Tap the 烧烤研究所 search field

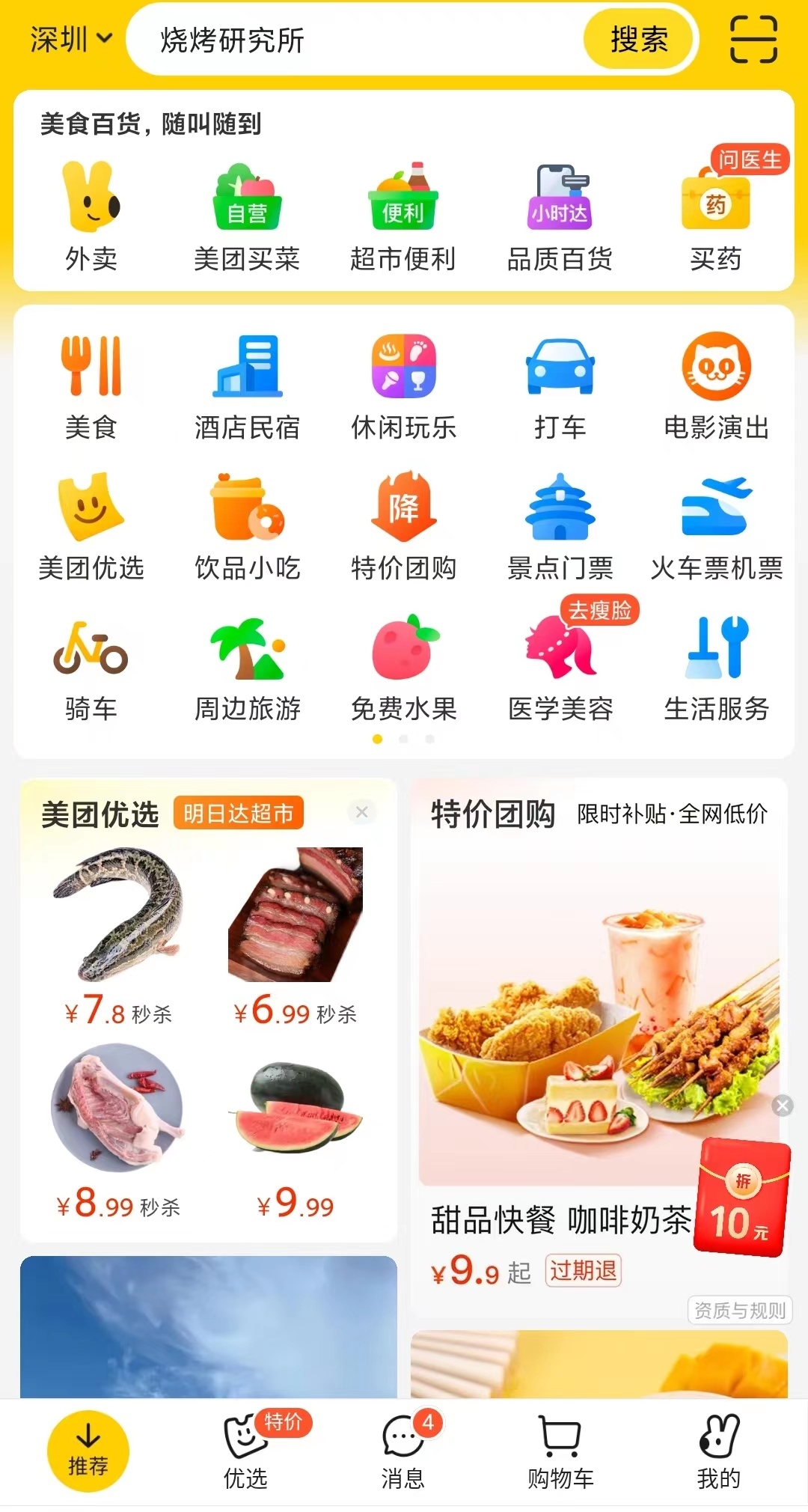click(352, 40)
